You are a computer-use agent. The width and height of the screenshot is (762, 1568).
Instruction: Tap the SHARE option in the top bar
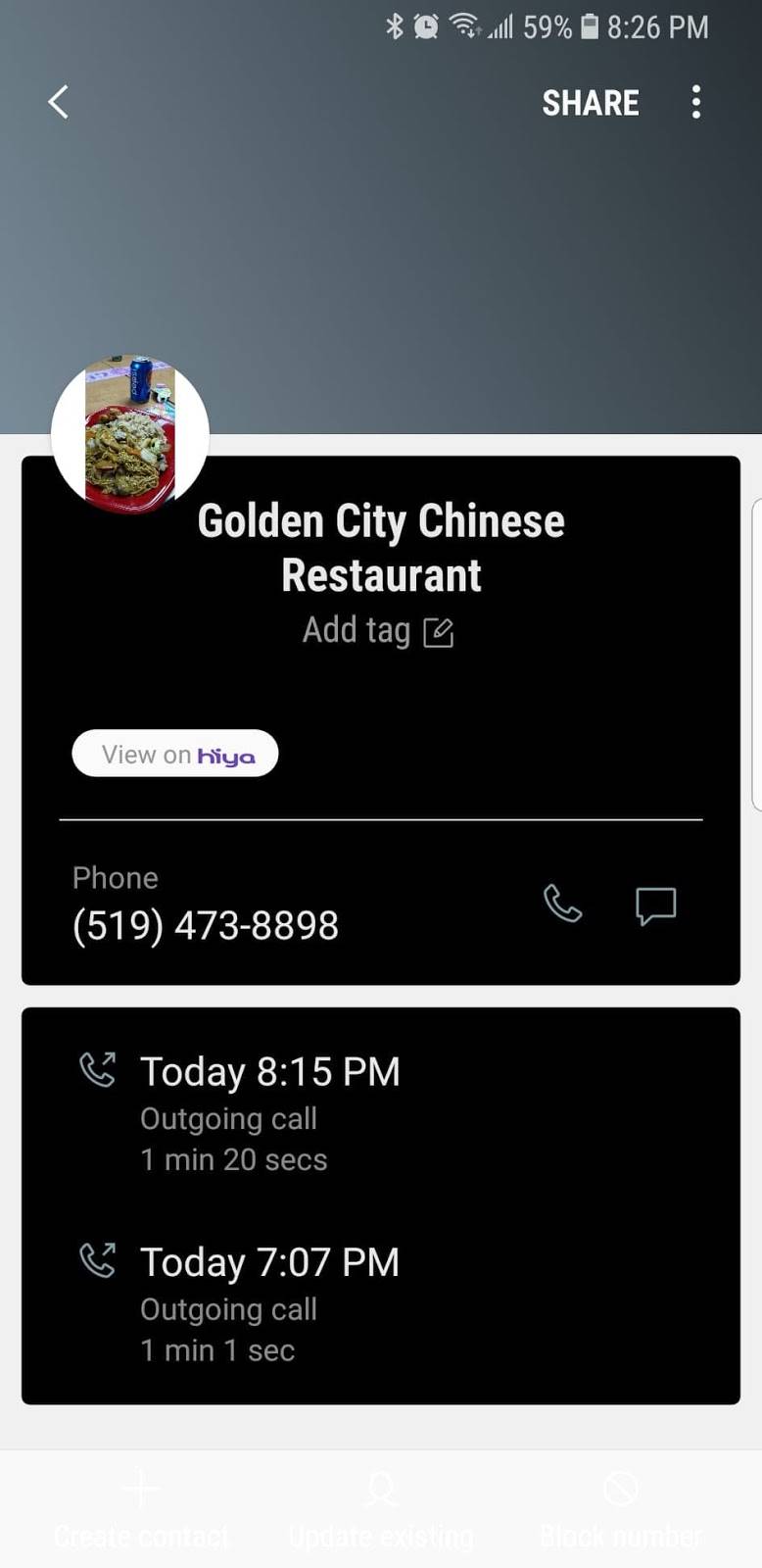590,103
